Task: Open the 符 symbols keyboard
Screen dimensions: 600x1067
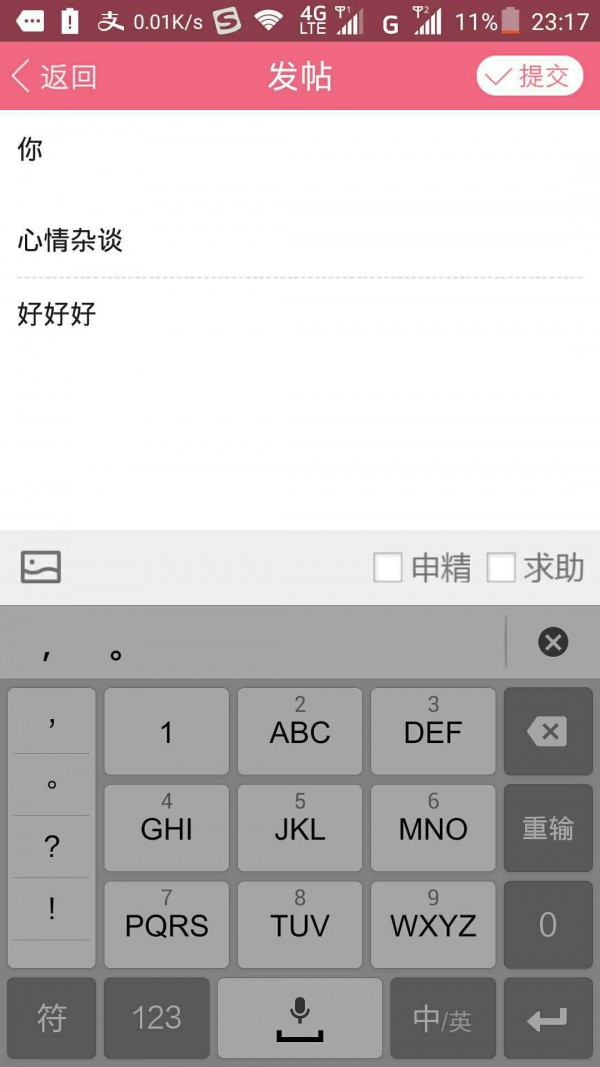Action: [52, 1019]
